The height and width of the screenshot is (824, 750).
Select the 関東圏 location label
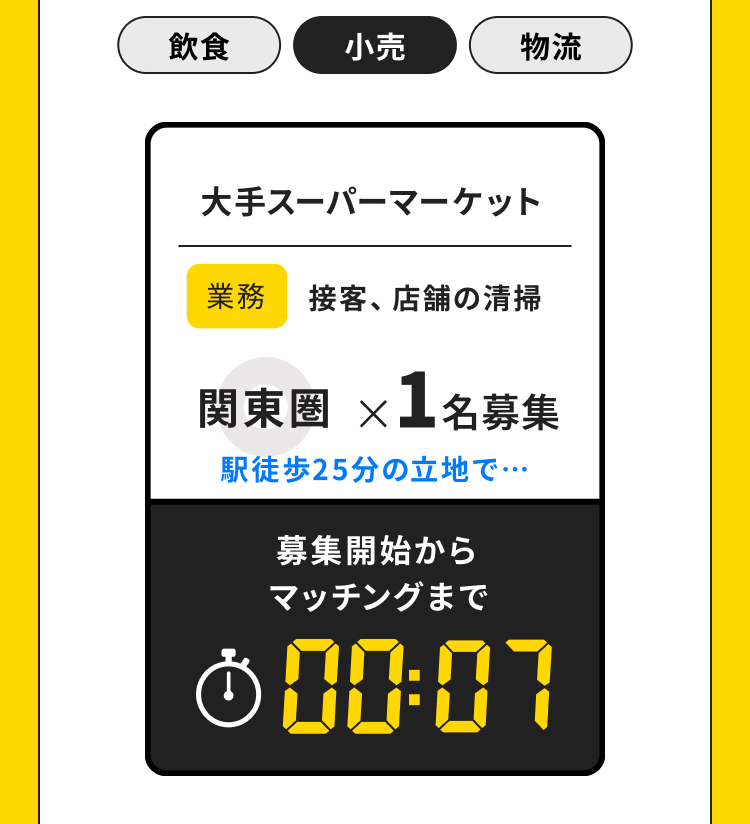[263, 408]
